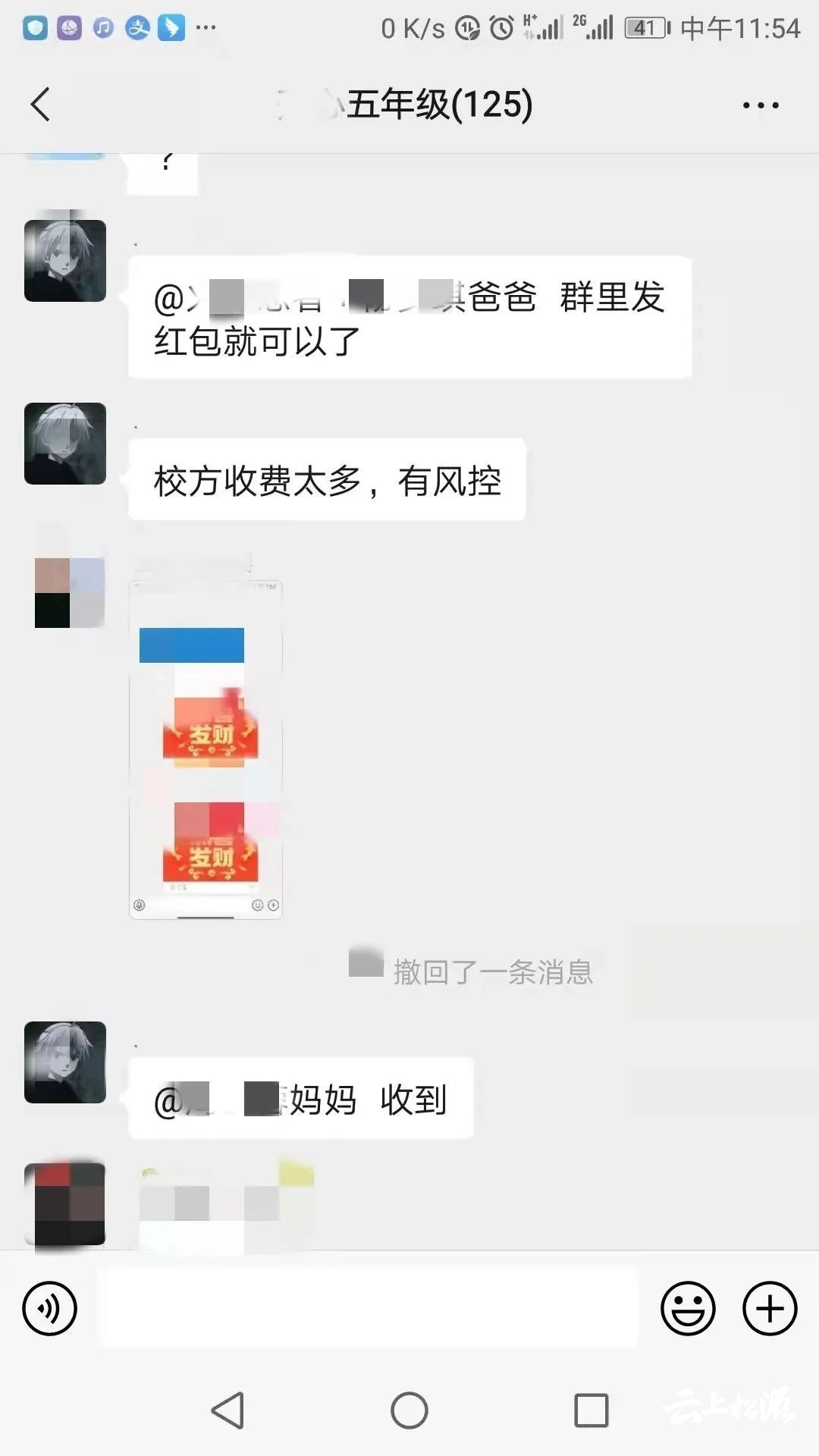Go to the system home screen
The image size is (819, 1456).
click(x=409, y=1410)
